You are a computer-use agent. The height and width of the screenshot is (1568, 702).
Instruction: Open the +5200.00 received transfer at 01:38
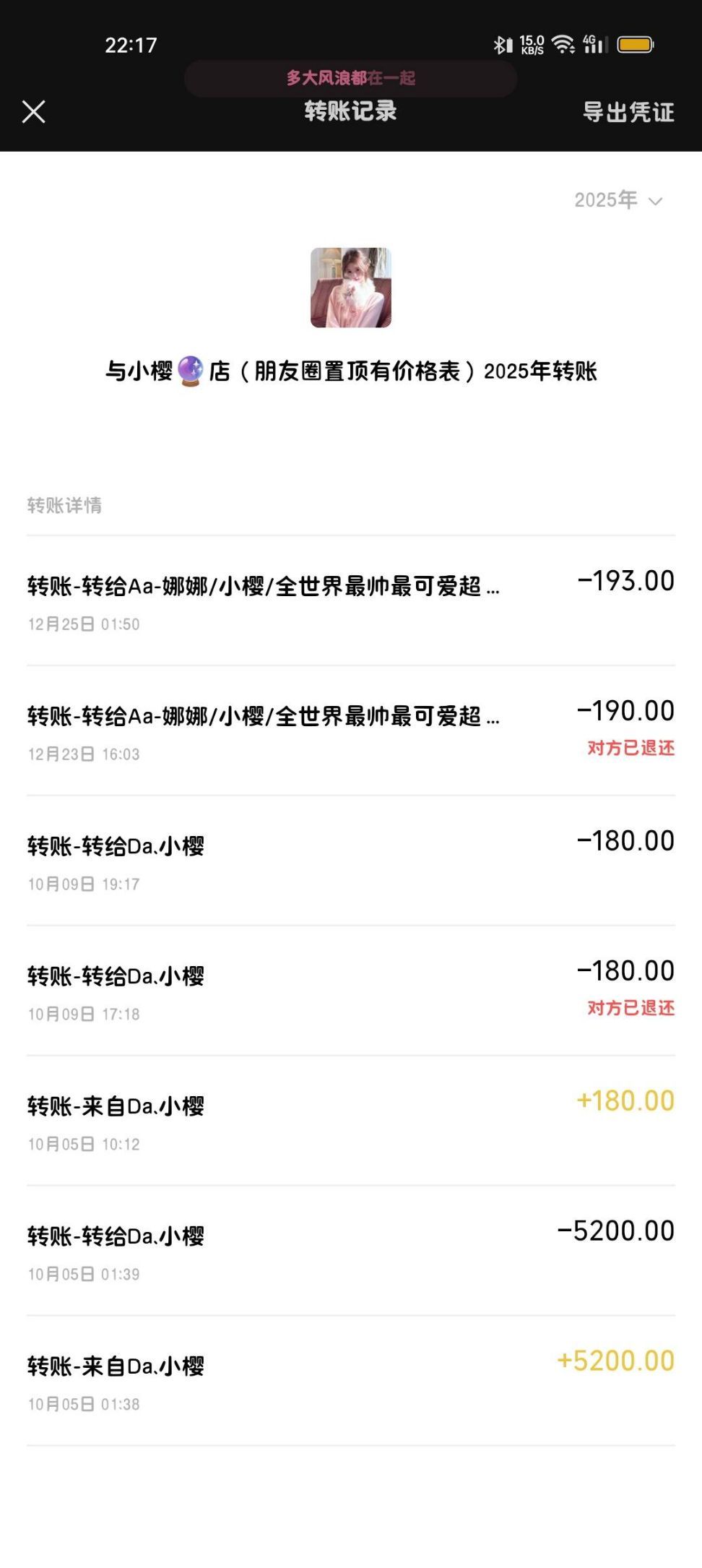tap(351, 1381)
